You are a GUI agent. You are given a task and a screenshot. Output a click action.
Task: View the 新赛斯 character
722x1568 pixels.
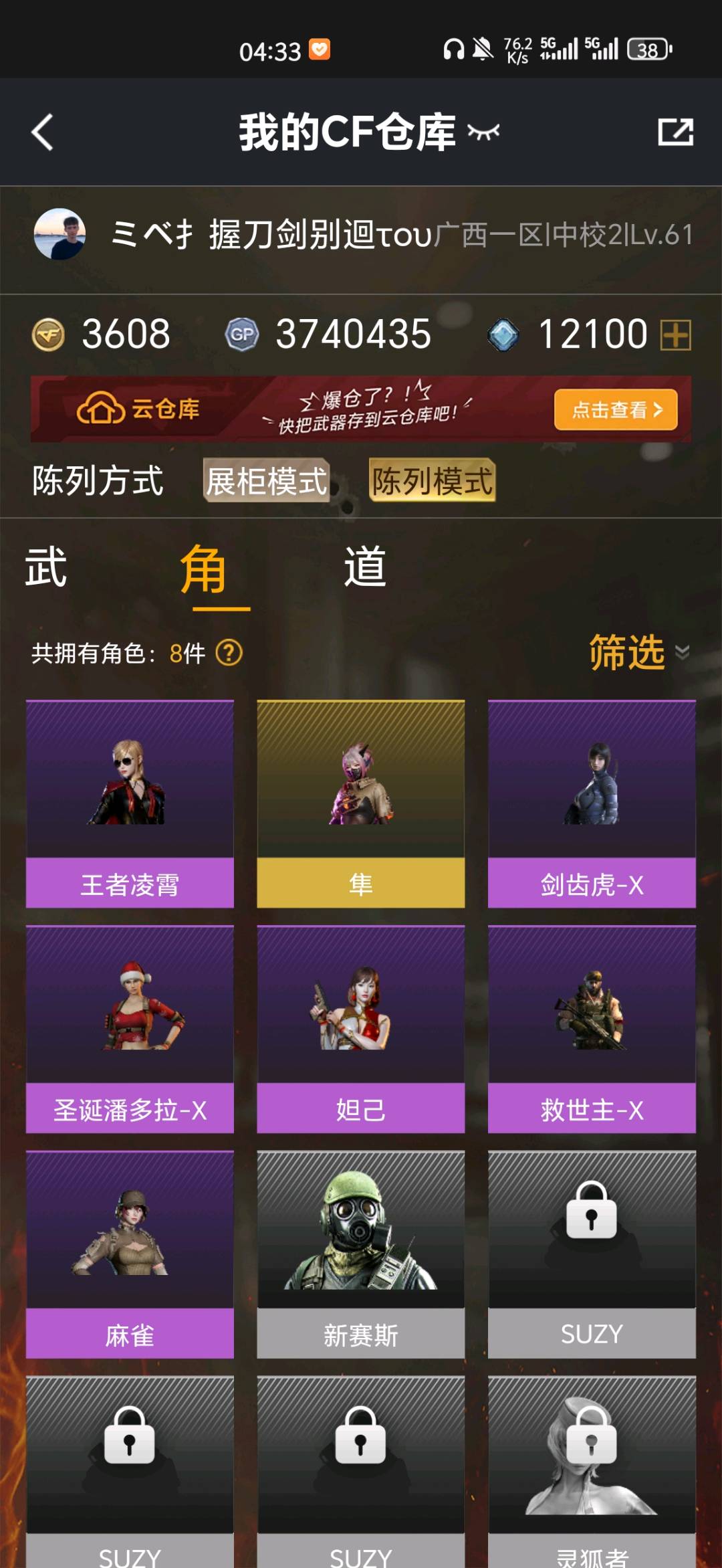coord(361,1254)
